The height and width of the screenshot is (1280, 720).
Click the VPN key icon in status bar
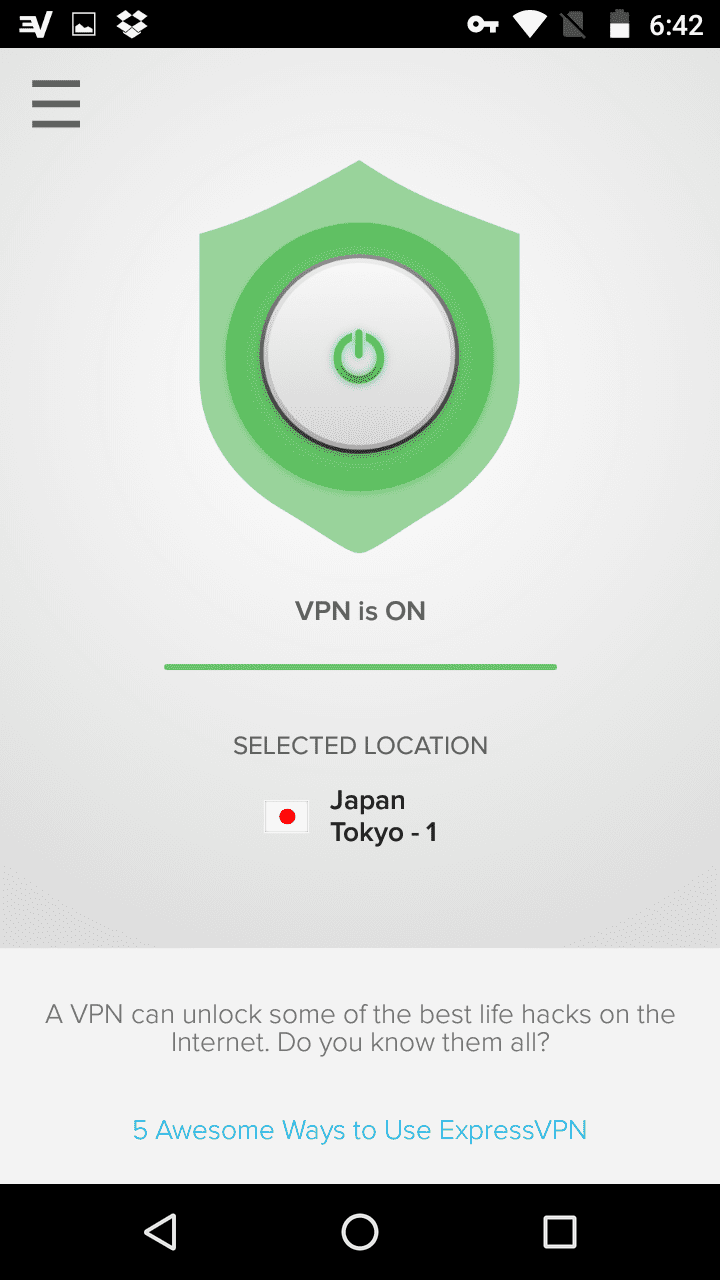(481, 24)
